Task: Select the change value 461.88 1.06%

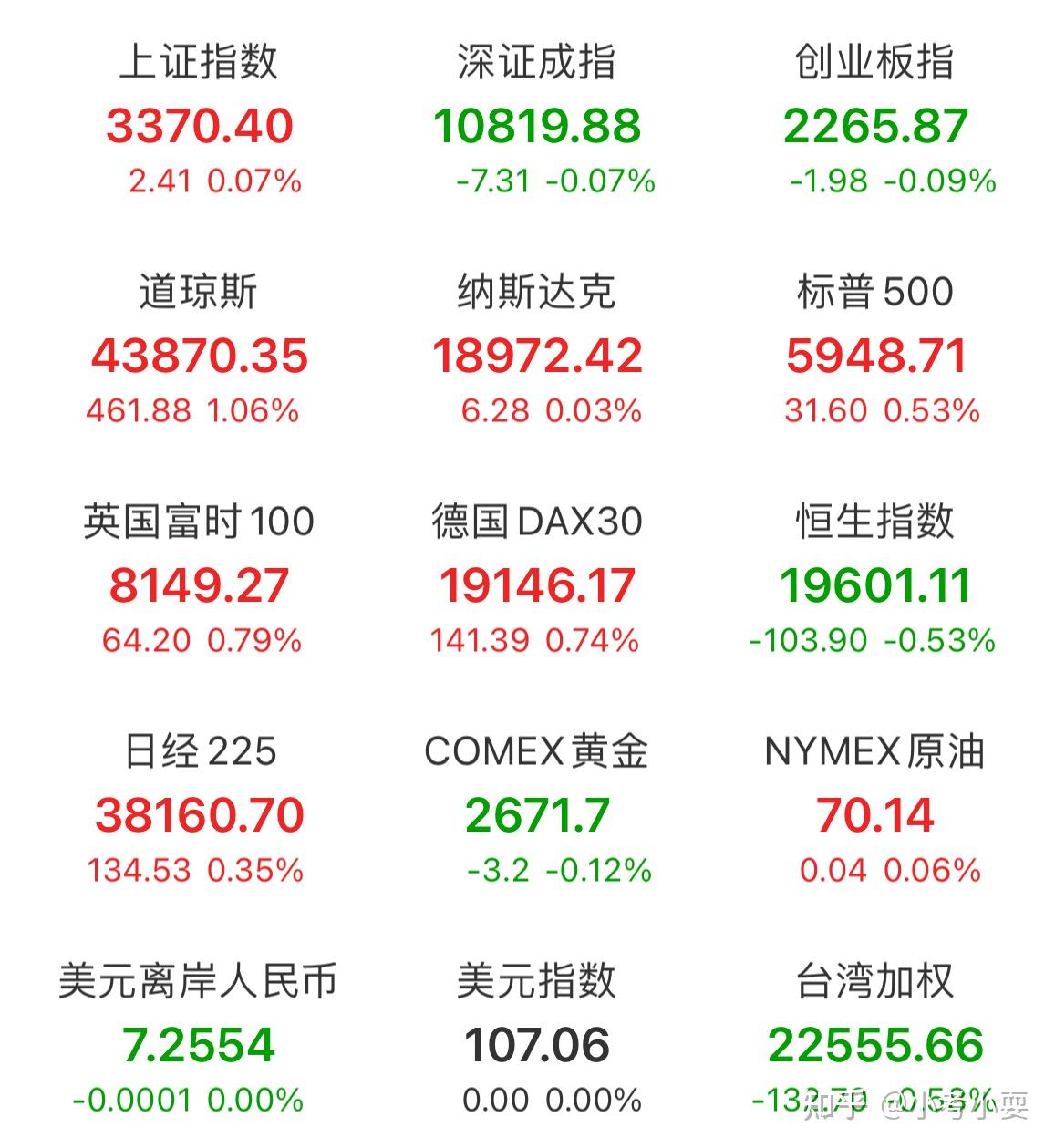Action: (197, 410)
